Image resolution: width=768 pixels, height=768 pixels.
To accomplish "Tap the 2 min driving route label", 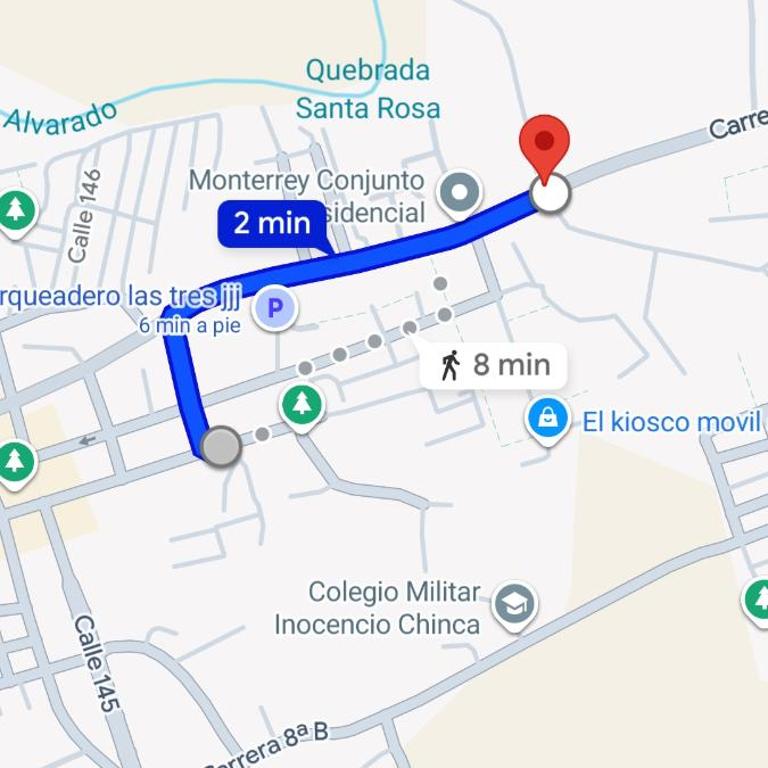I will (272, 222).
